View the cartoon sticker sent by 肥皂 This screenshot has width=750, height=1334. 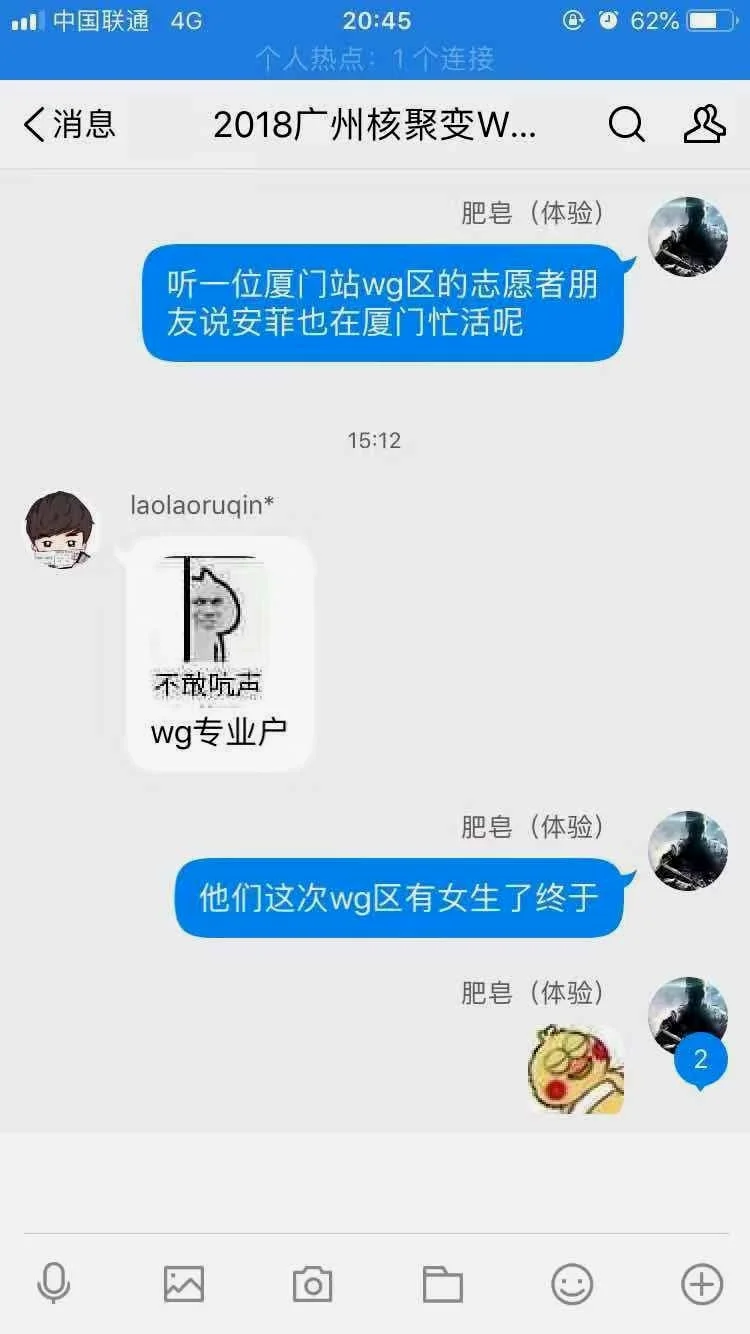[576, 1070]
